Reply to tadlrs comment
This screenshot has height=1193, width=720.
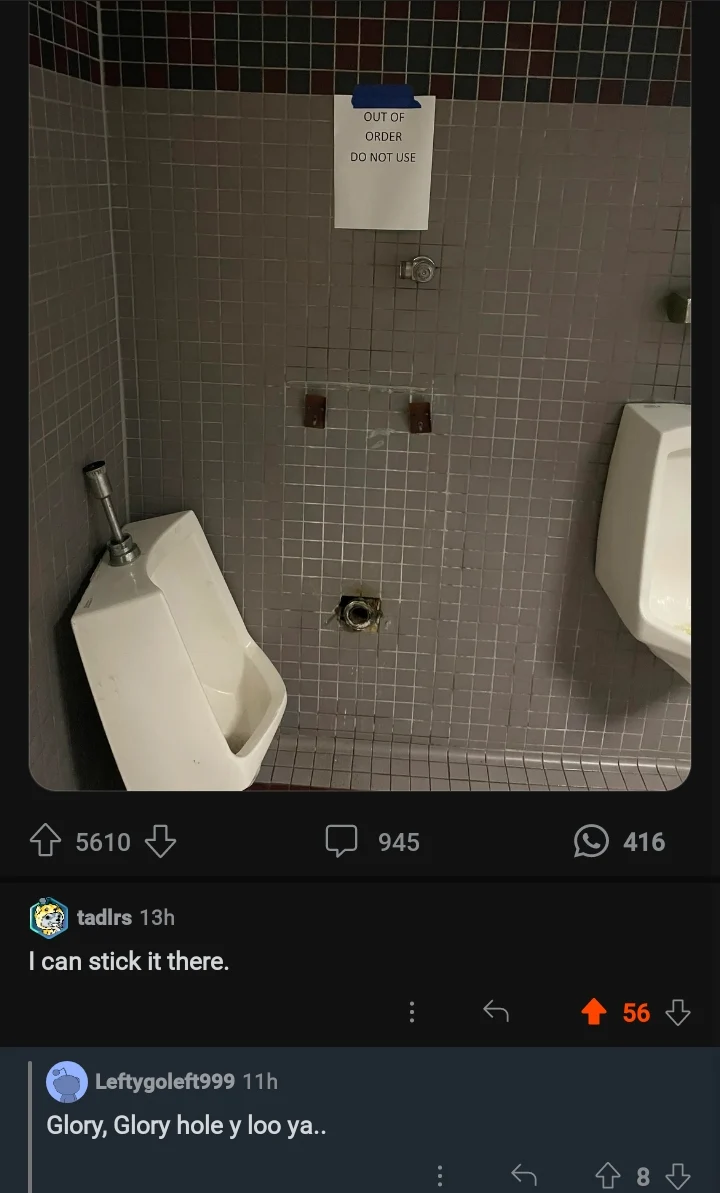[x=496, y=1013]
